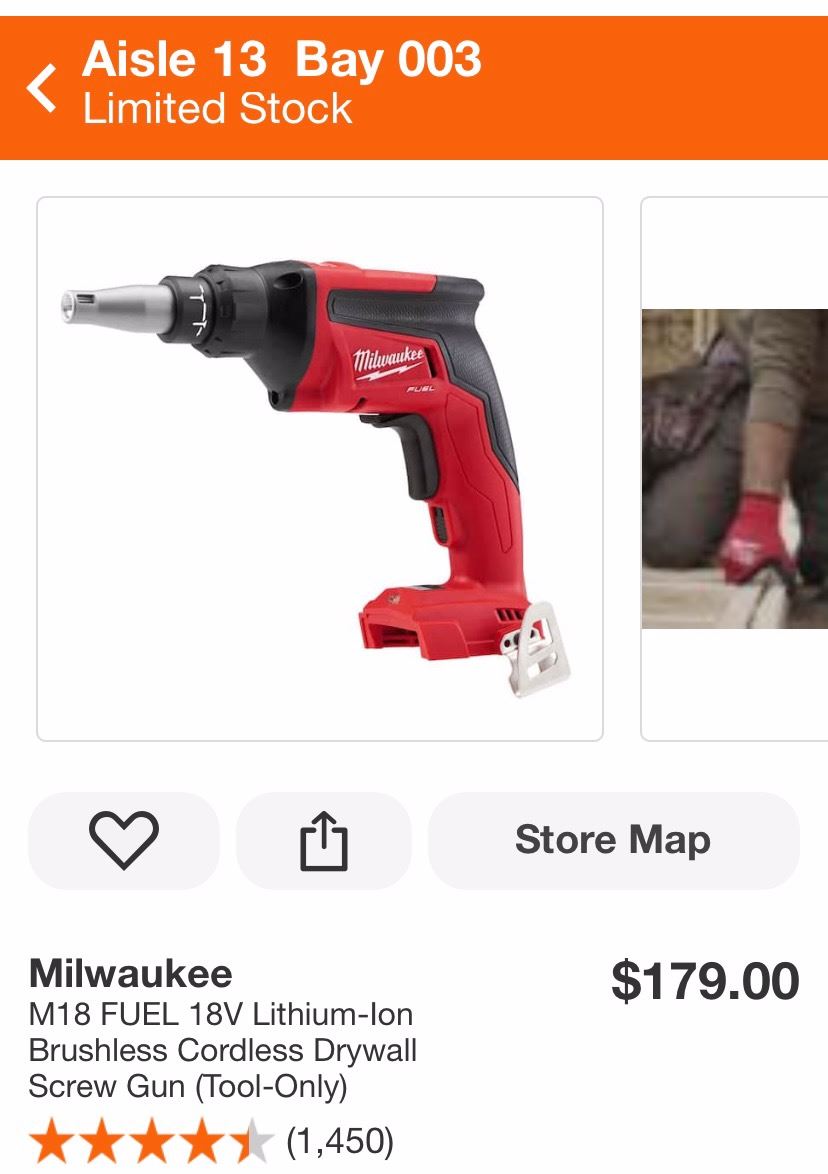Image resolution: width=828 pixels, height=1174 pixels.
Task: Save product with the heart button
Action: pos(124,840)
